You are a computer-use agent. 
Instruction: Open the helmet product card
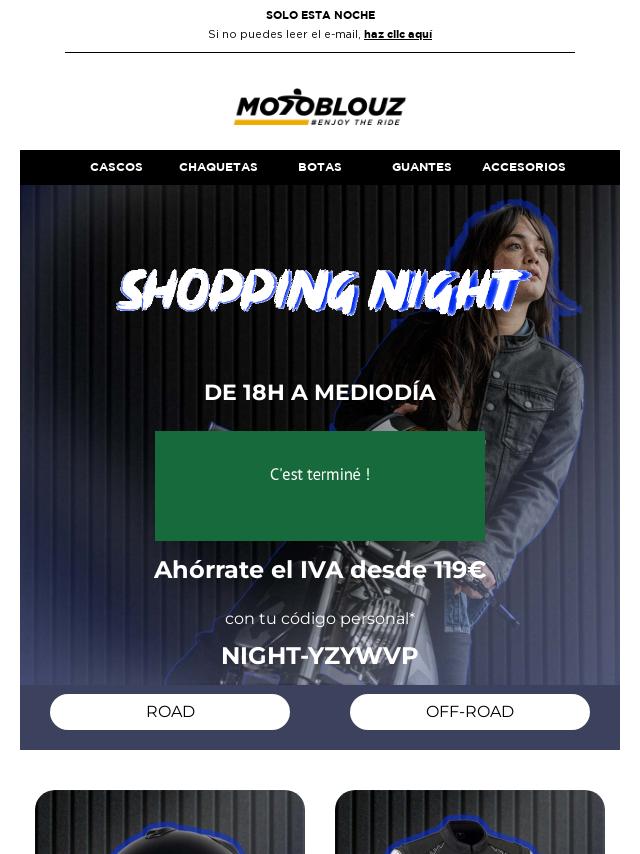170,825
